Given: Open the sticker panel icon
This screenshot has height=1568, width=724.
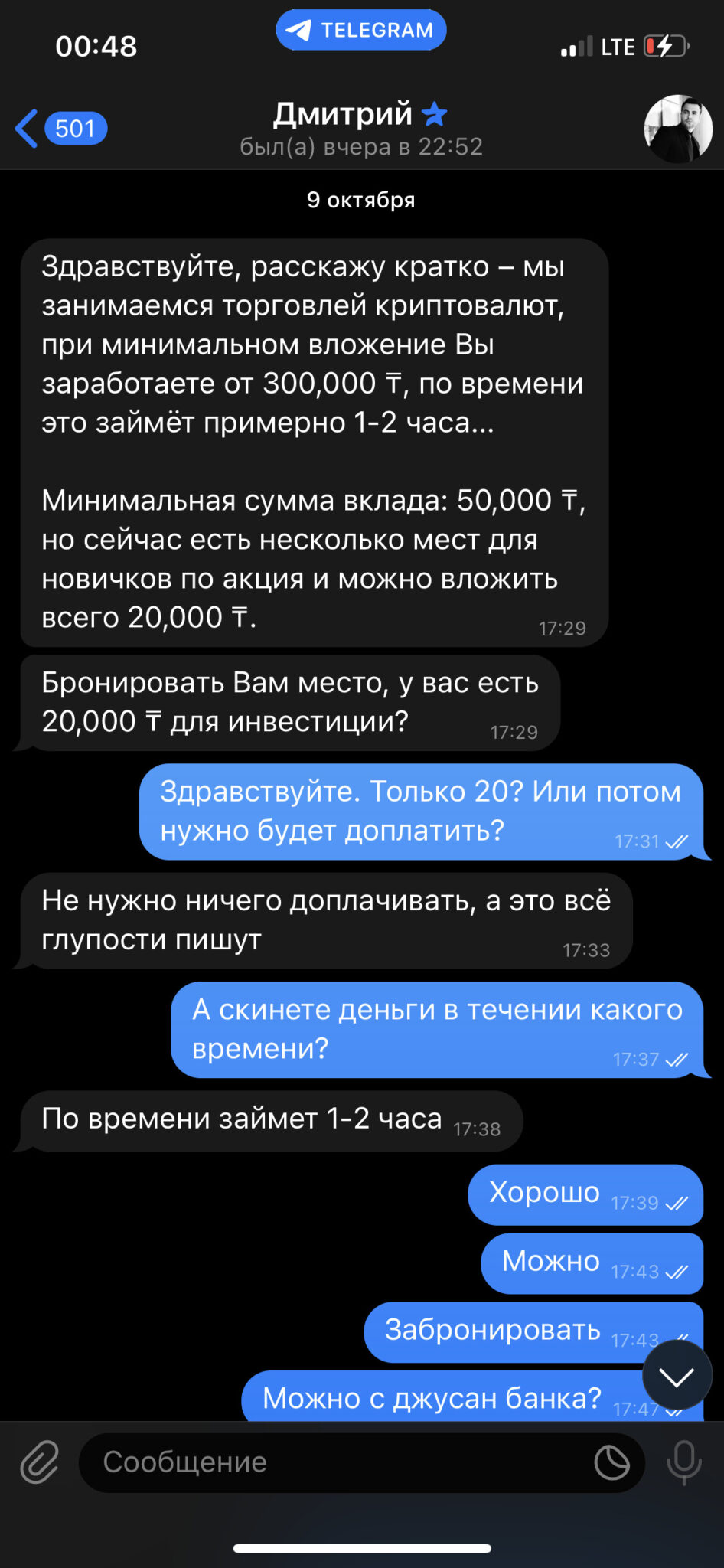Looking at the screenshot, I should click(612, 1462).
